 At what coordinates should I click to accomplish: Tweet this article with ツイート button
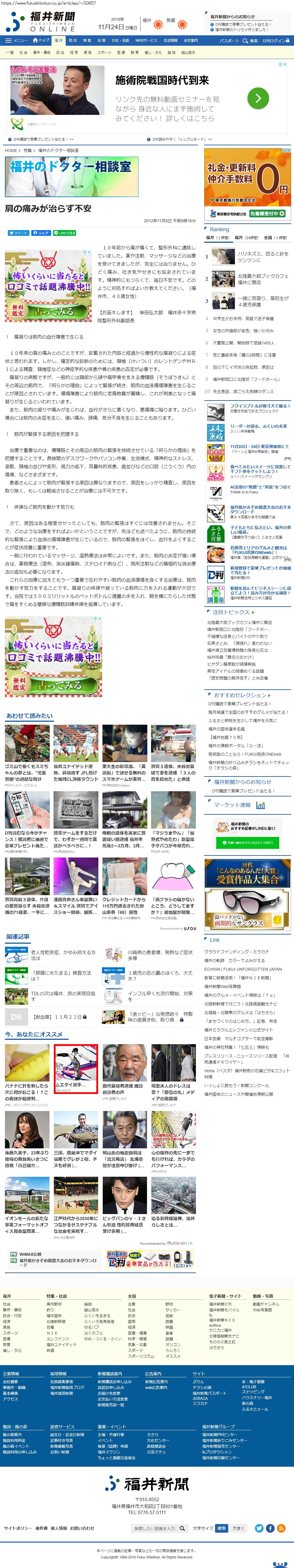click(x=18, y=232)
